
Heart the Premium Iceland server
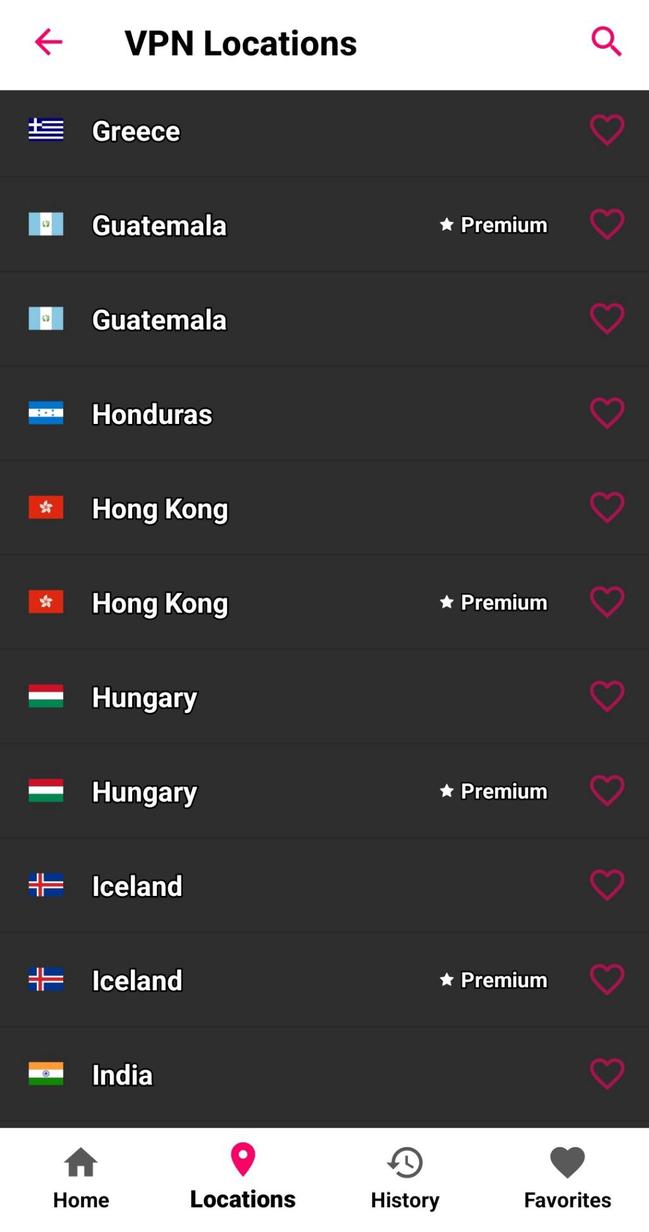[606, 979]
